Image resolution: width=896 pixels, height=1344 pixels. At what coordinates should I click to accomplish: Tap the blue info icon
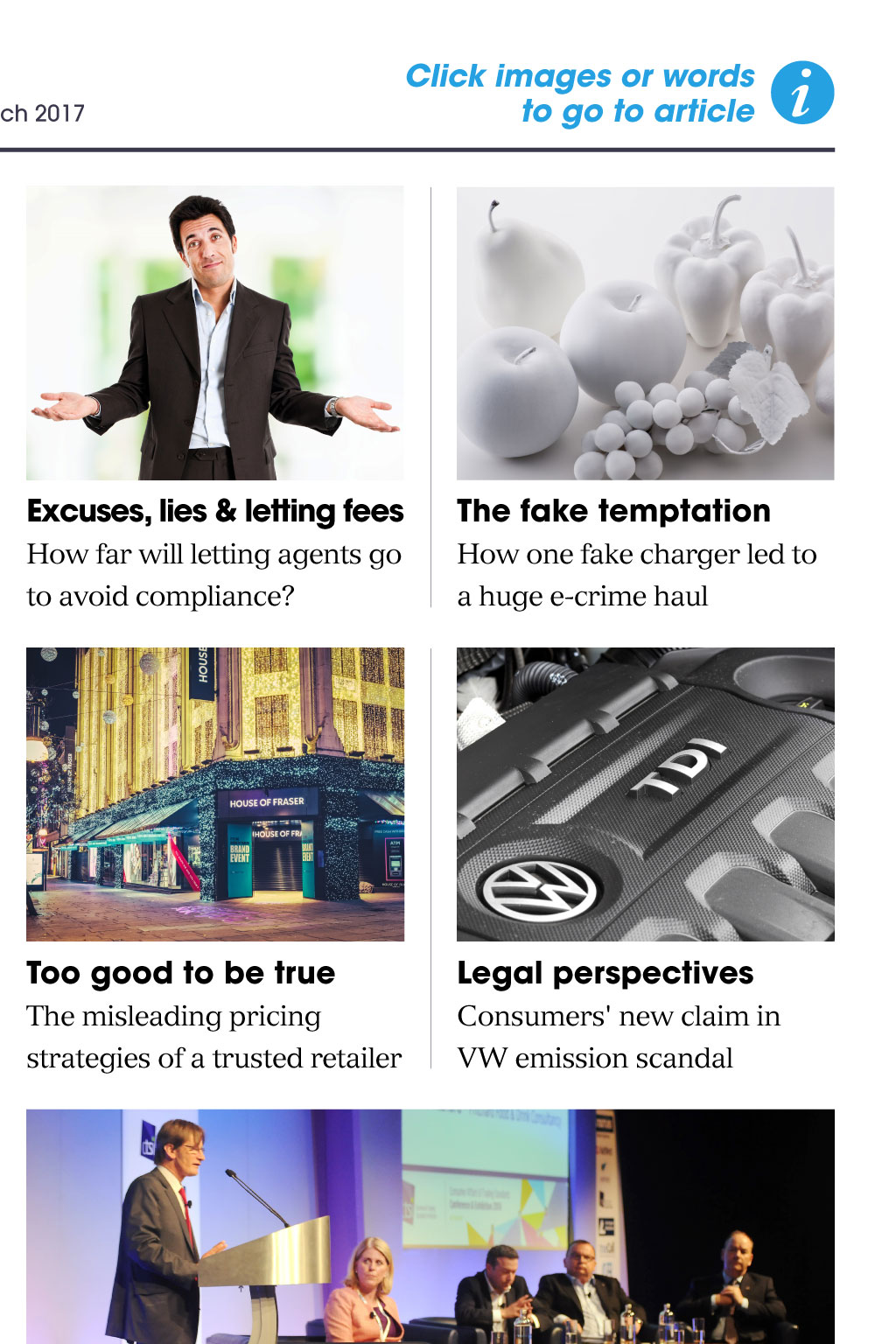click(x=801, y=93)
